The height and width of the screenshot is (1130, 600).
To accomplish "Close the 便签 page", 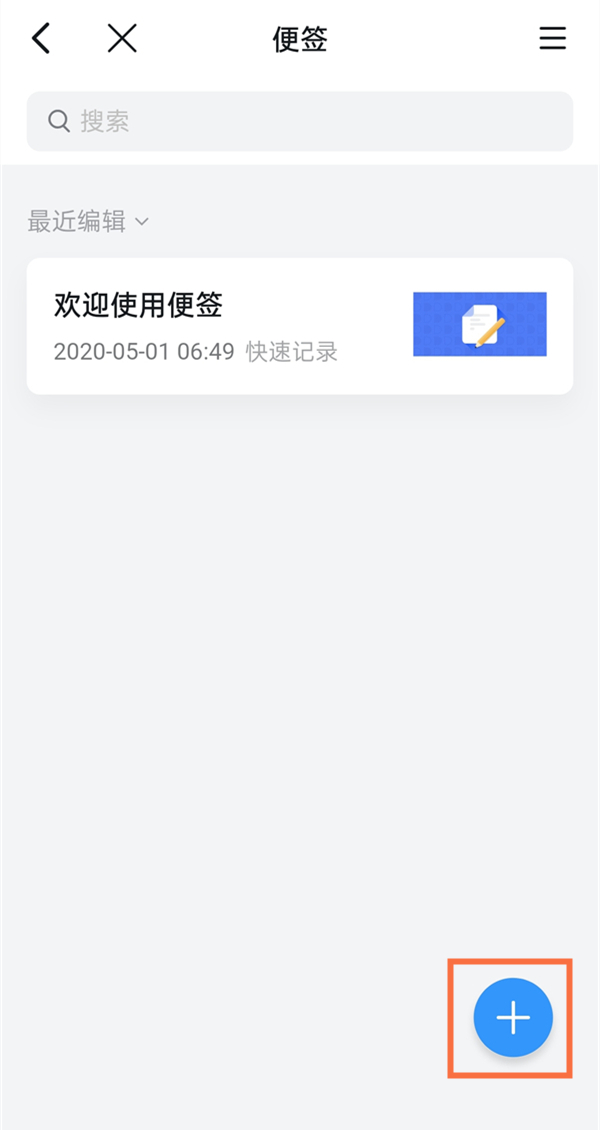I will point(122,39).
